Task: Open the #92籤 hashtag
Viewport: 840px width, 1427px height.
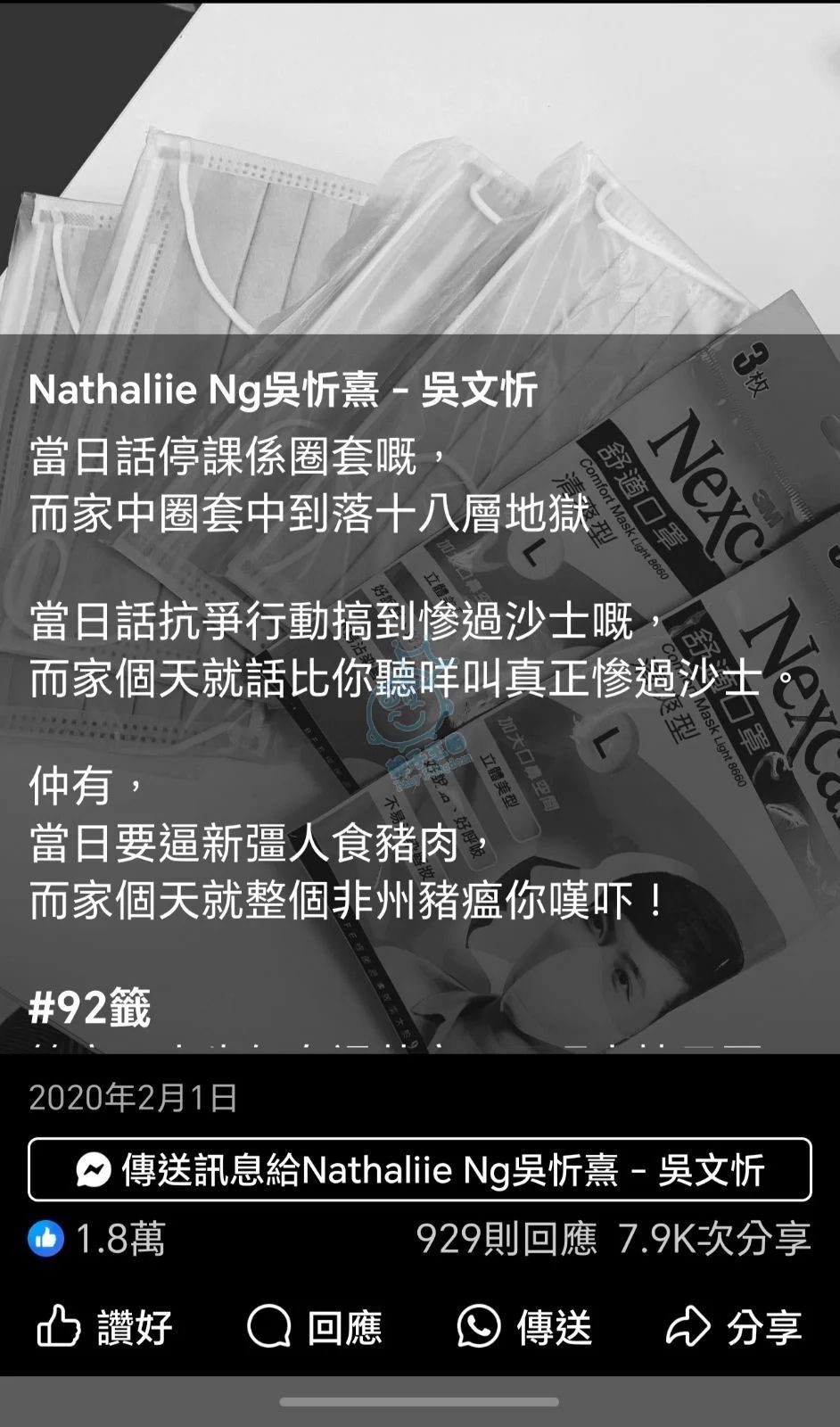Action: pyautogui.click(x=90, y=1008)
